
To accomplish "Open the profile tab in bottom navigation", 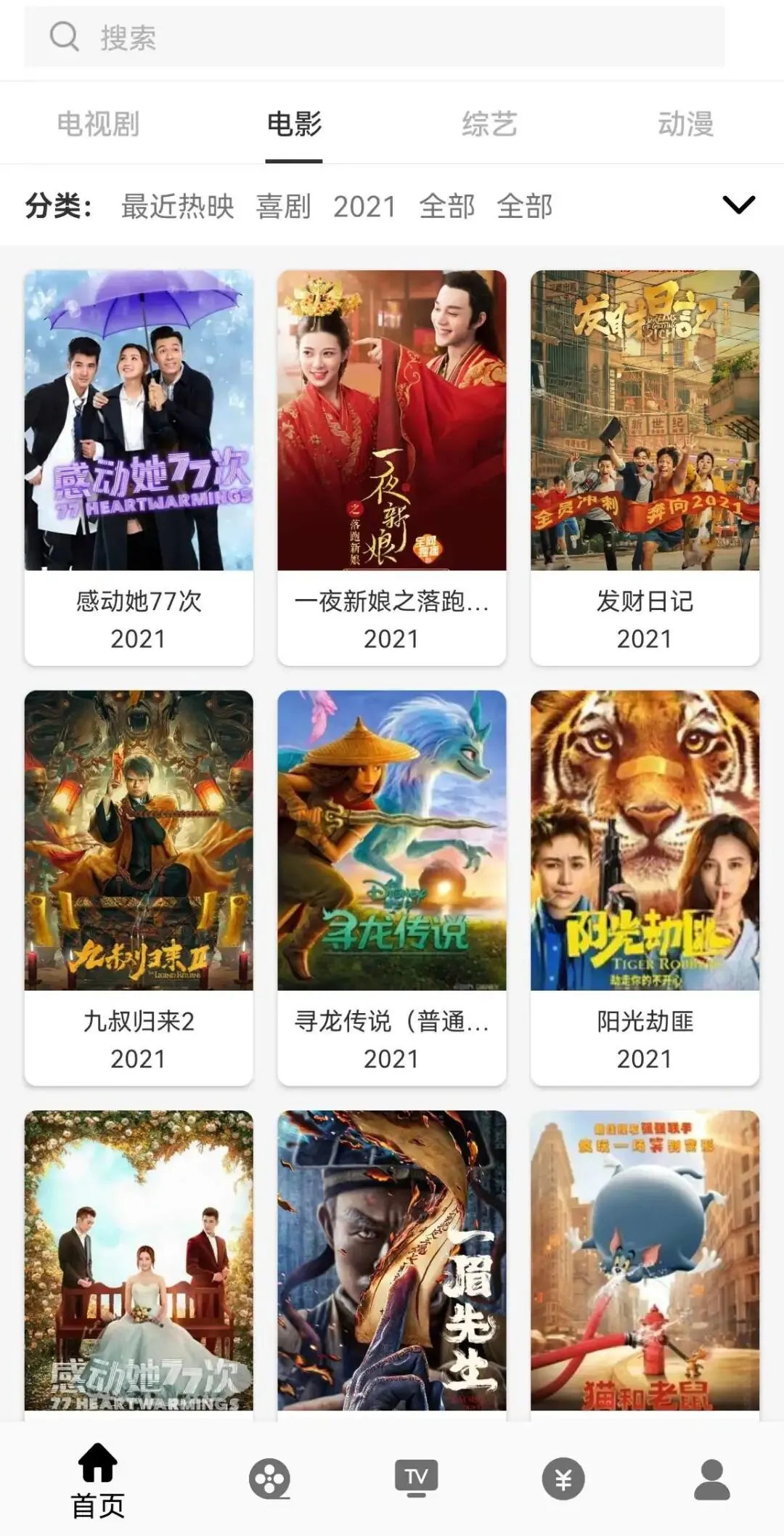I will click(711, 1479).
